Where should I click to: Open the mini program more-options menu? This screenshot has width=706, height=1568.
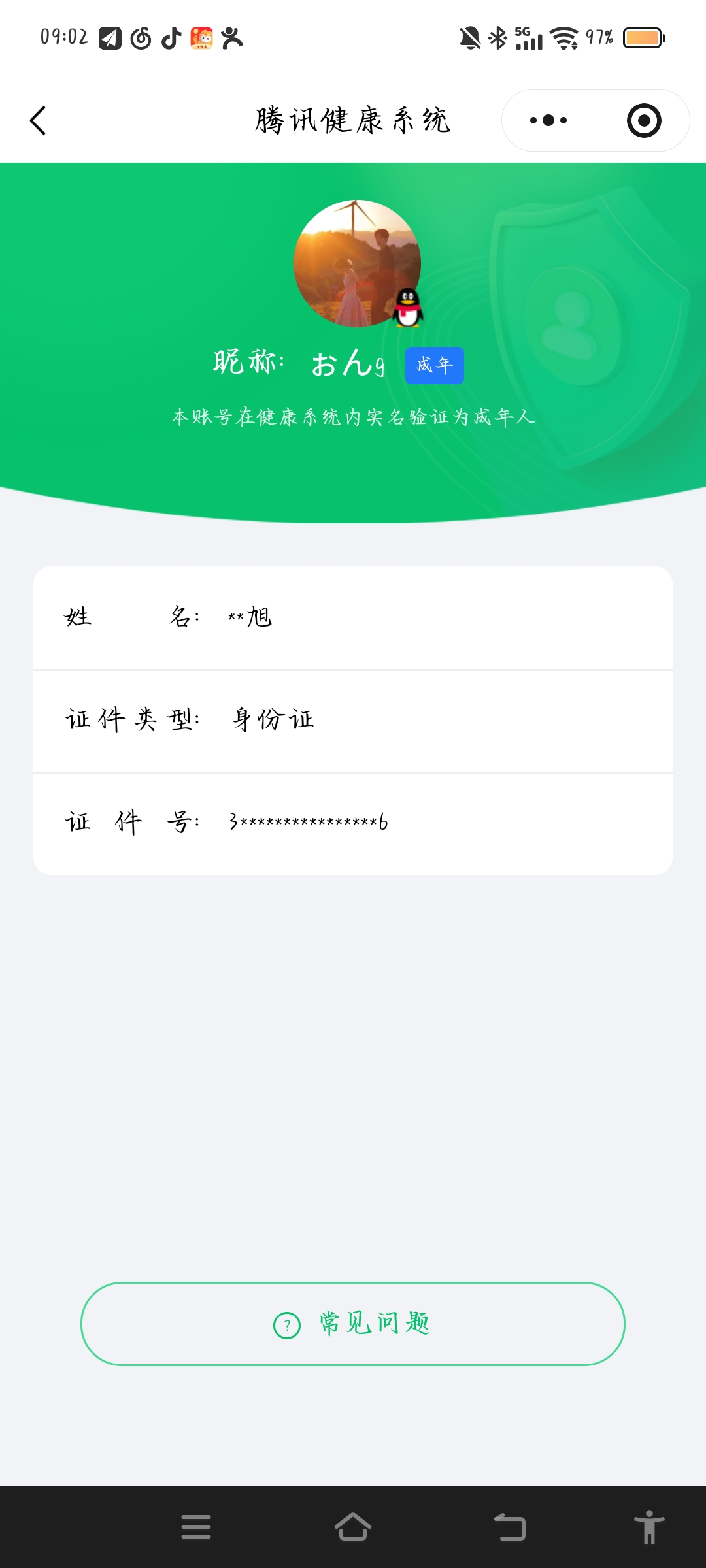click(x=548, y=120)
